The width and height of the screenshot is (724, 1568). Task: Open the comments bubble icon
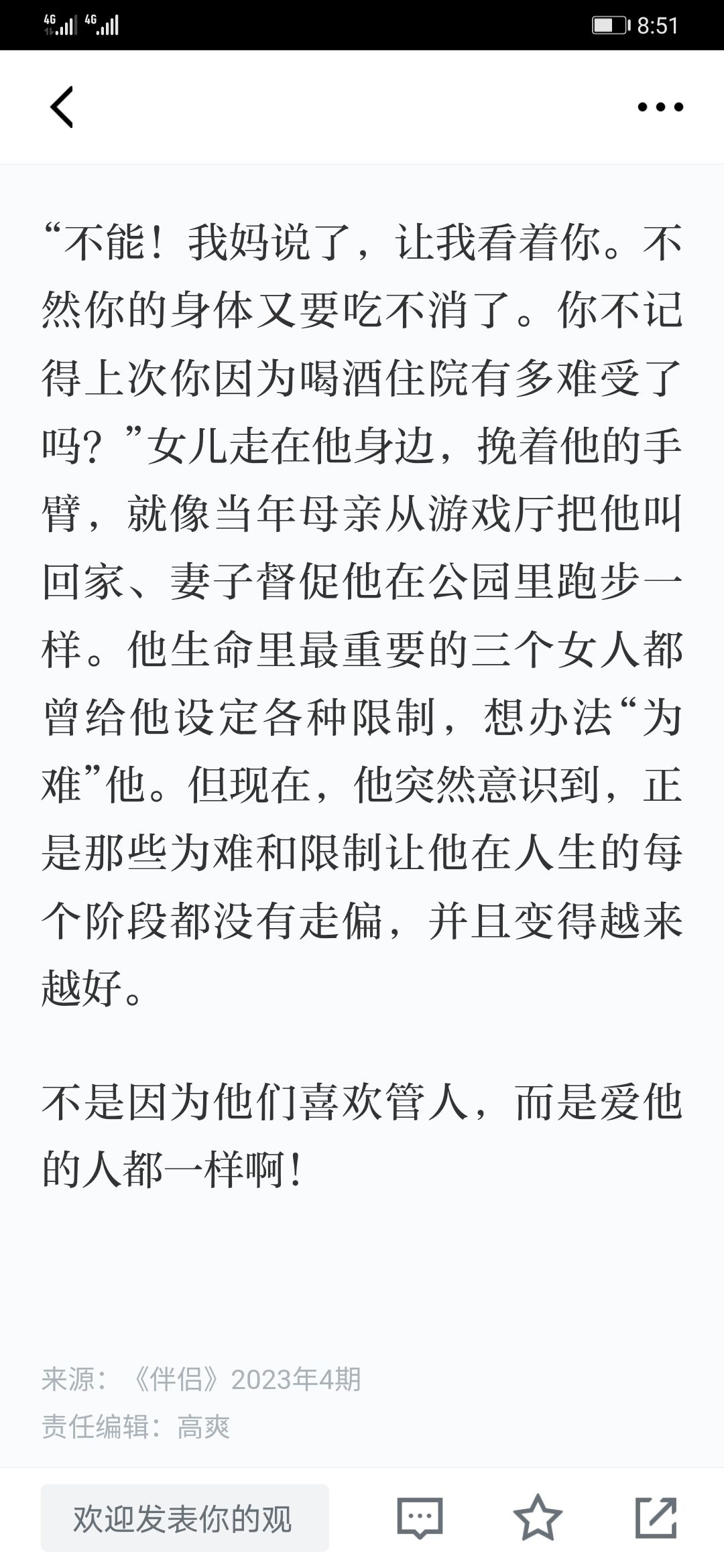(x=420, y=1518)
